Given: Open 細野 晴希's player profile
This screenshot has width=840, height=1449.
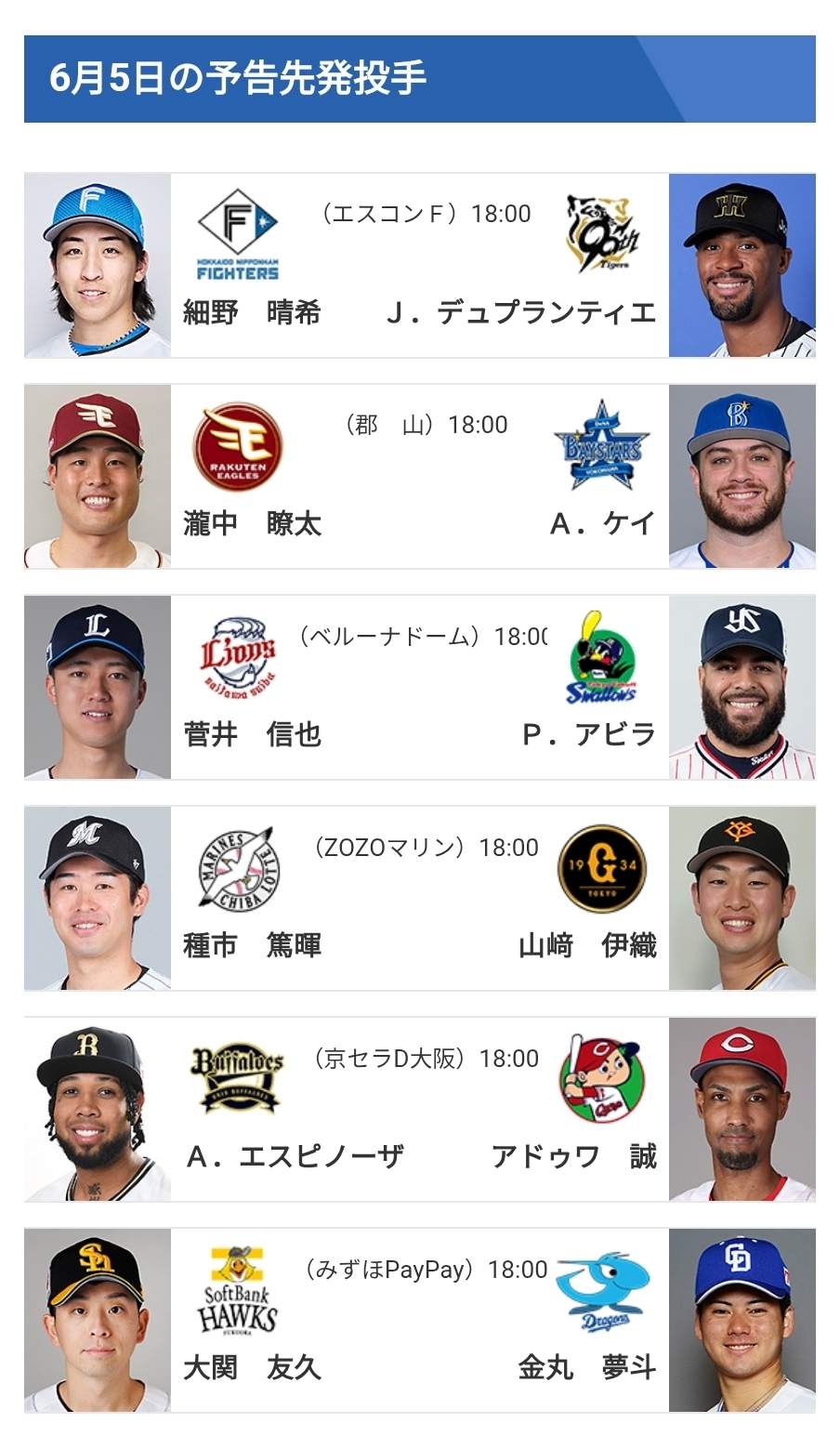Looking at the screenshot, I should click(98, 266).
